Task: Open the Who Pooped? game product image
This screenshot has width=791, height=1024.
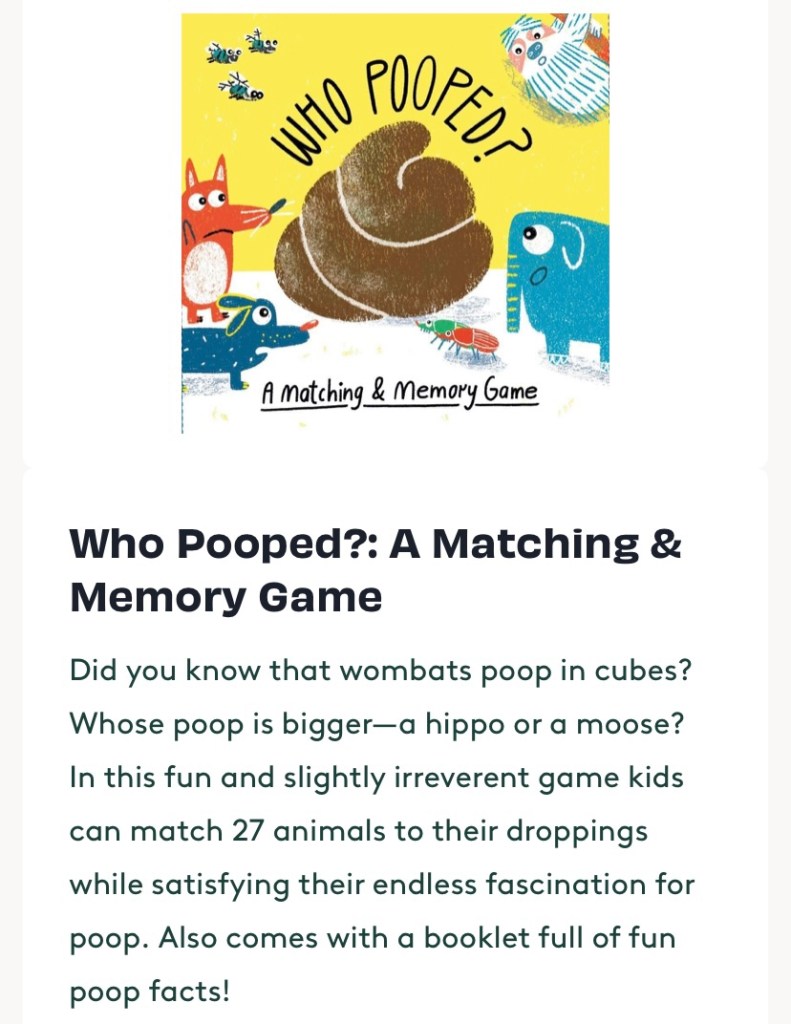Action: 395,224
